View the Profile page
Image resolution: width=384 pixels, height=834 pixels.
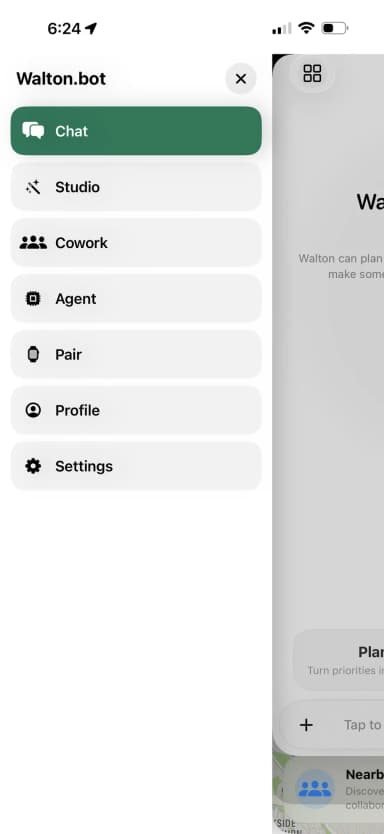[136, 410]
